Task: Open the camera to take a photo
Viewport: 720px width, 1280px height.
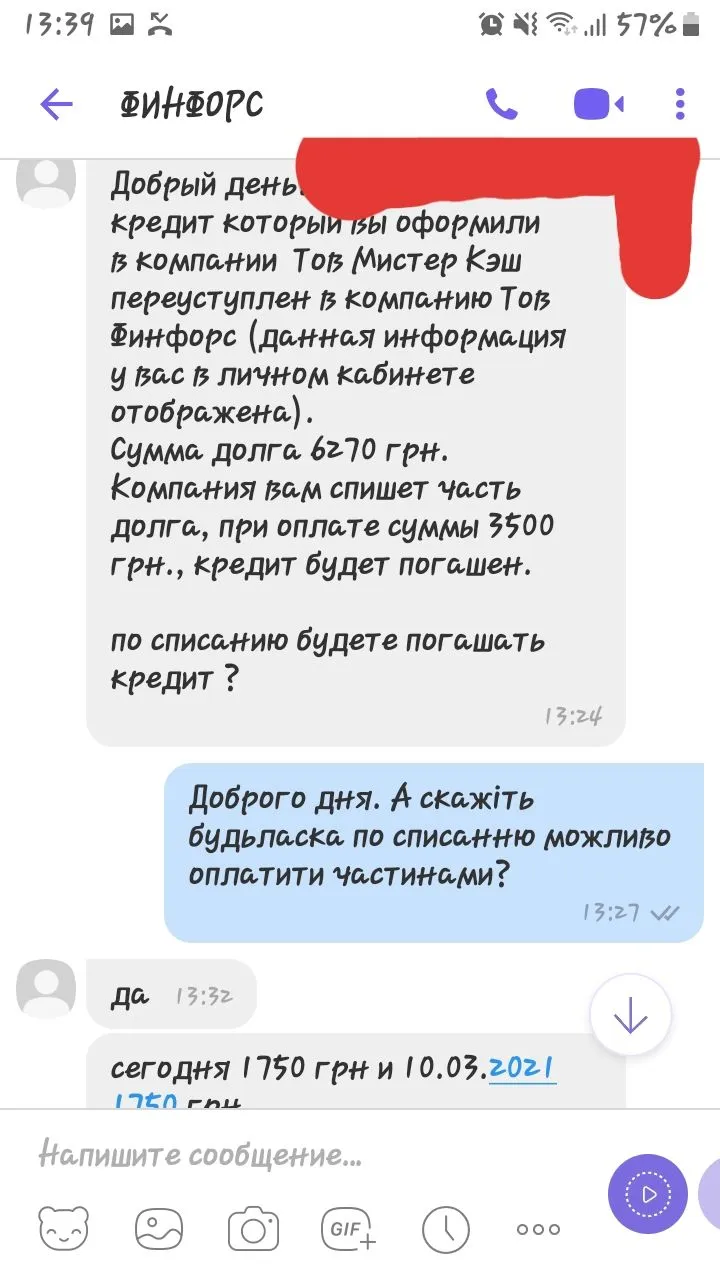Action: point(252,1229)
